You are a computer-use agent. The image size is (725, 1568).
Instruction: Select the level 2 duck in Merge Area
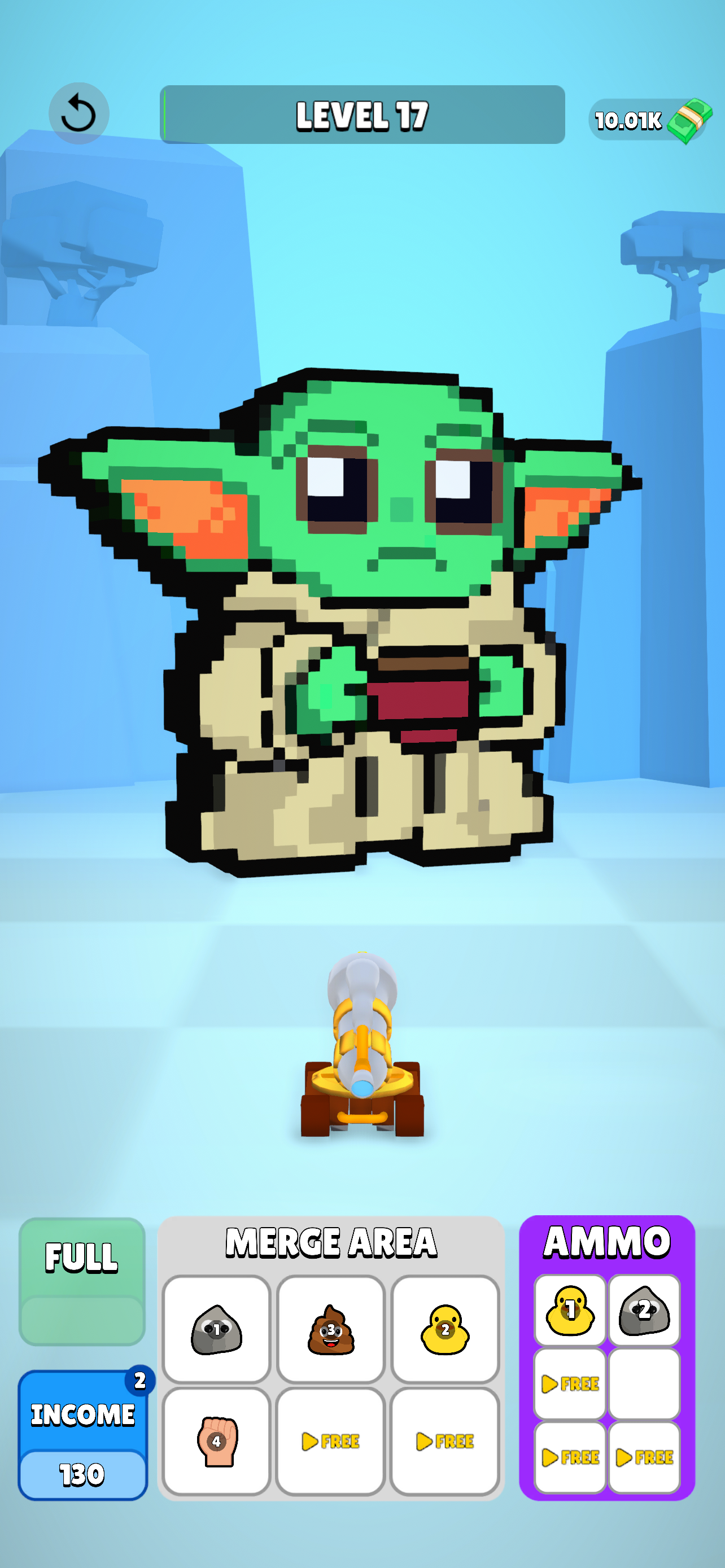click(x=445, y=1329)
